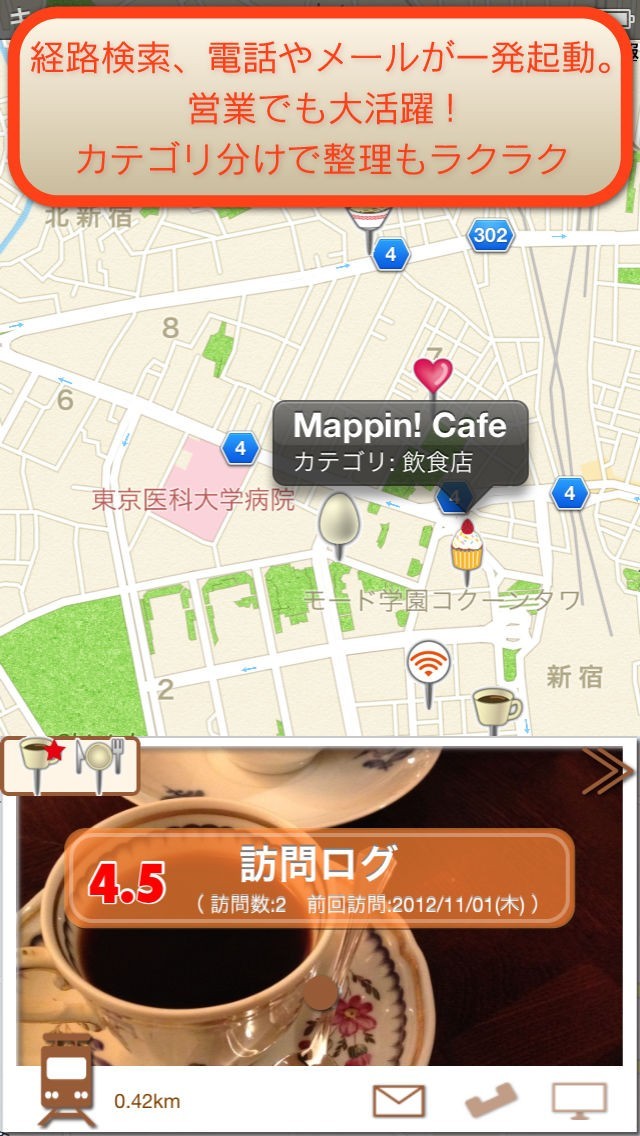Expand the panel with the double-arrow icon

[608, 770]
